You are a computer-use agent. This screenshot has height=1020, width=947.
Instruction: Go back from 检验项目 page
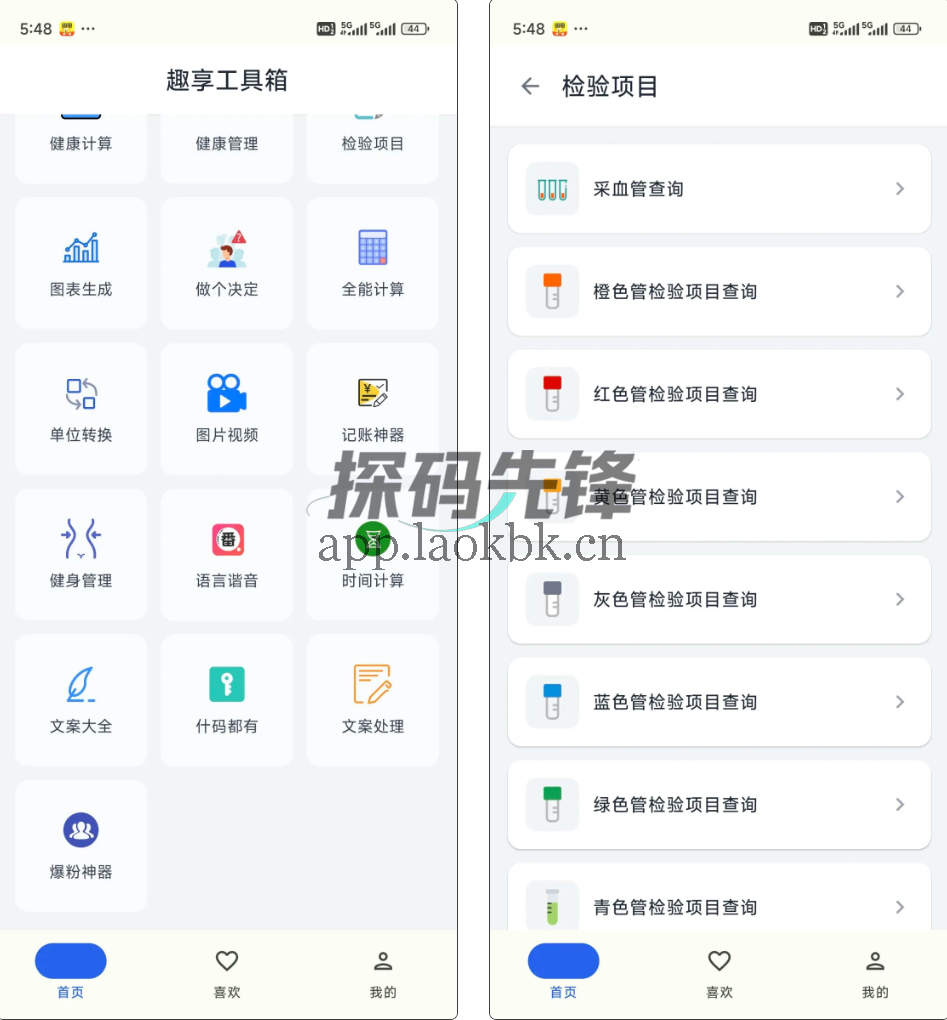coord(530,86)
